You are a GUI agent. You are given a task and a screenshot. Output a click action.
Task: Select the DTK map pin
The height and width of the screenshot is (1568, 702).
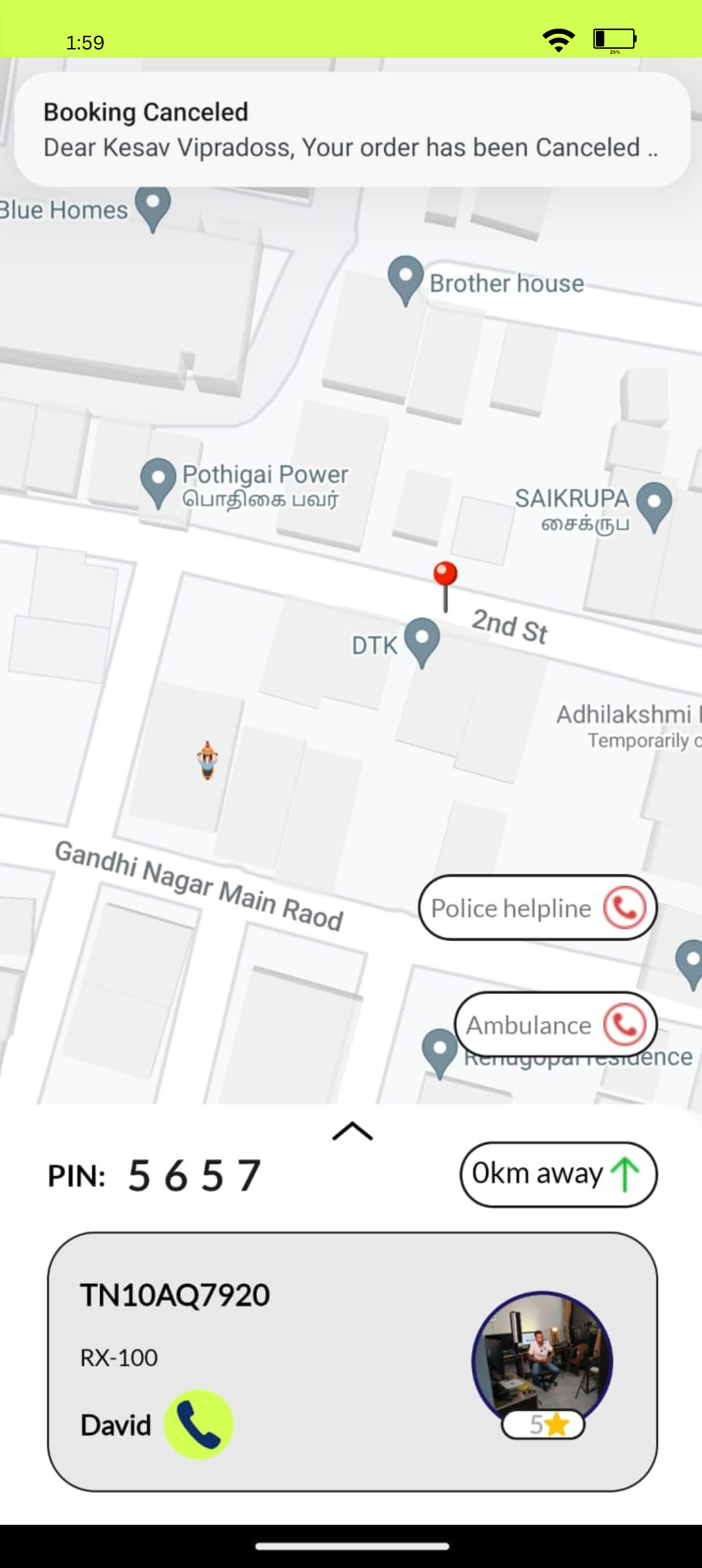pos(422,638)
